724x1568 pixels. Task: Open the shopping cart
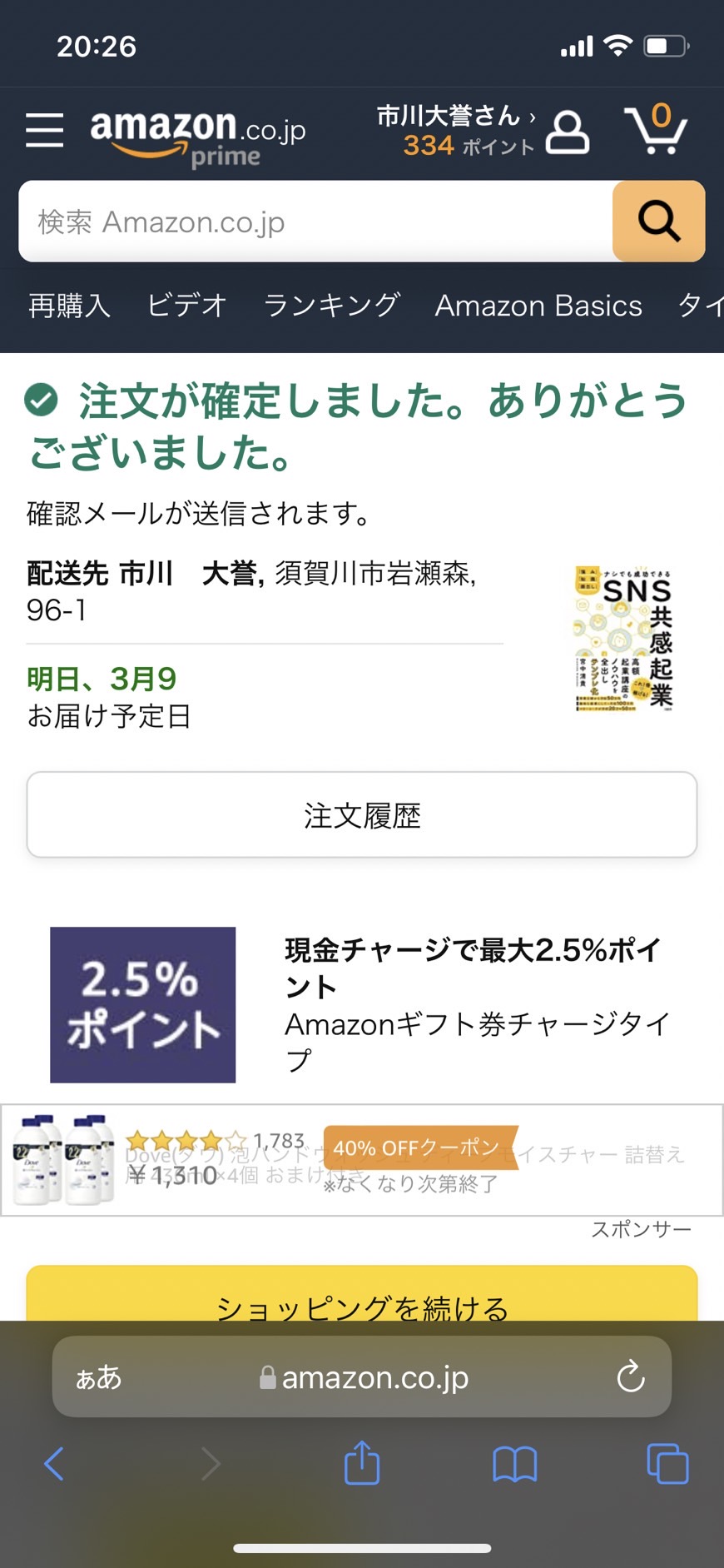tap(656, 129)
